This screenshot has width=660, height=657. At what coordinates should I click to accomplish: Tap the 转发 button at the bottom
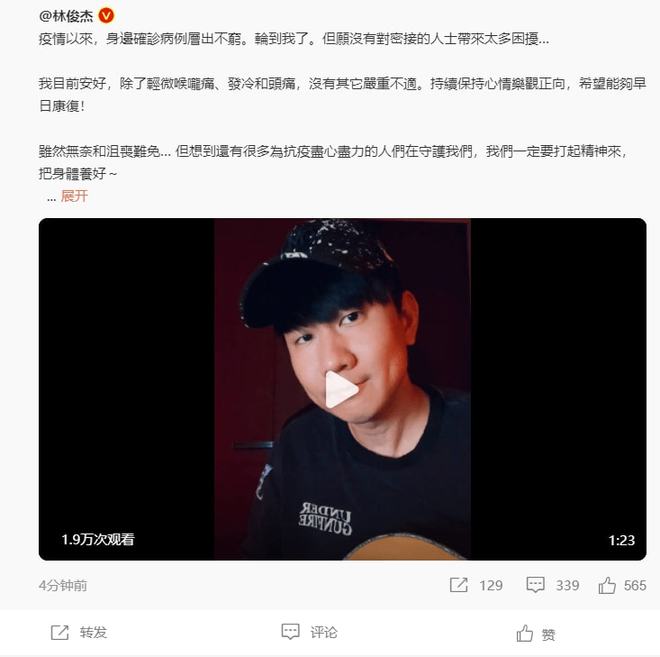click(x=79, y=632)
